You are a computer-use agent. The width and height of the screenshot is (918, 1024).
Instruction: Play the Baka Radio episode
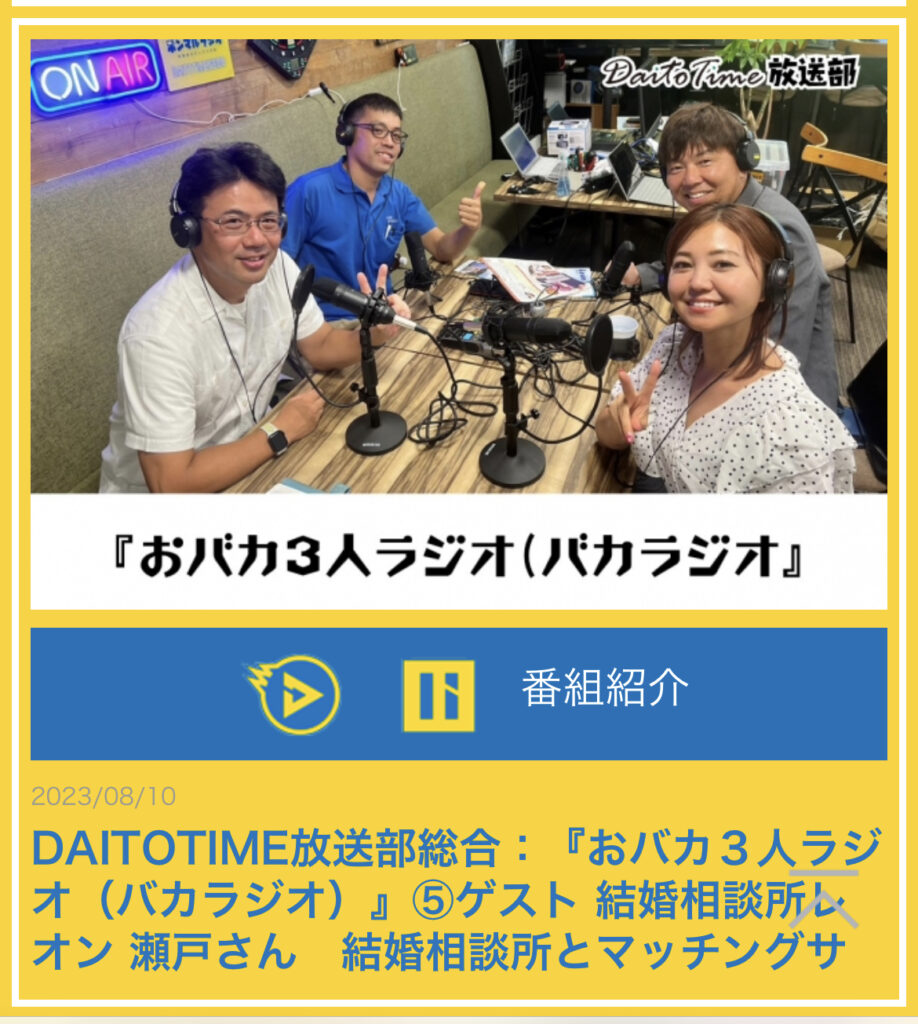(x=294, y=695)
